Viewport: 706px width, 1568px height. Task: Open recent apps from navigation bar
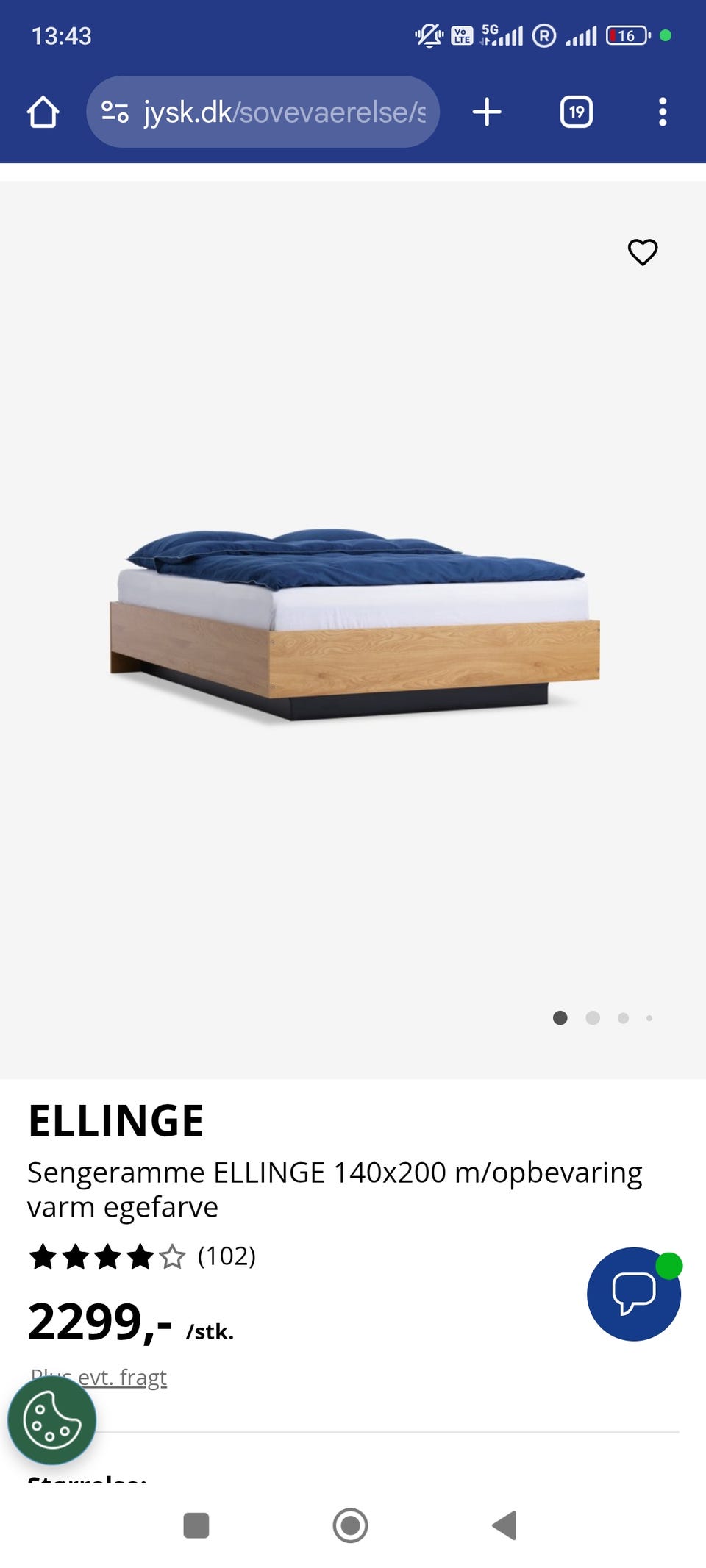tap(196, 1525)
